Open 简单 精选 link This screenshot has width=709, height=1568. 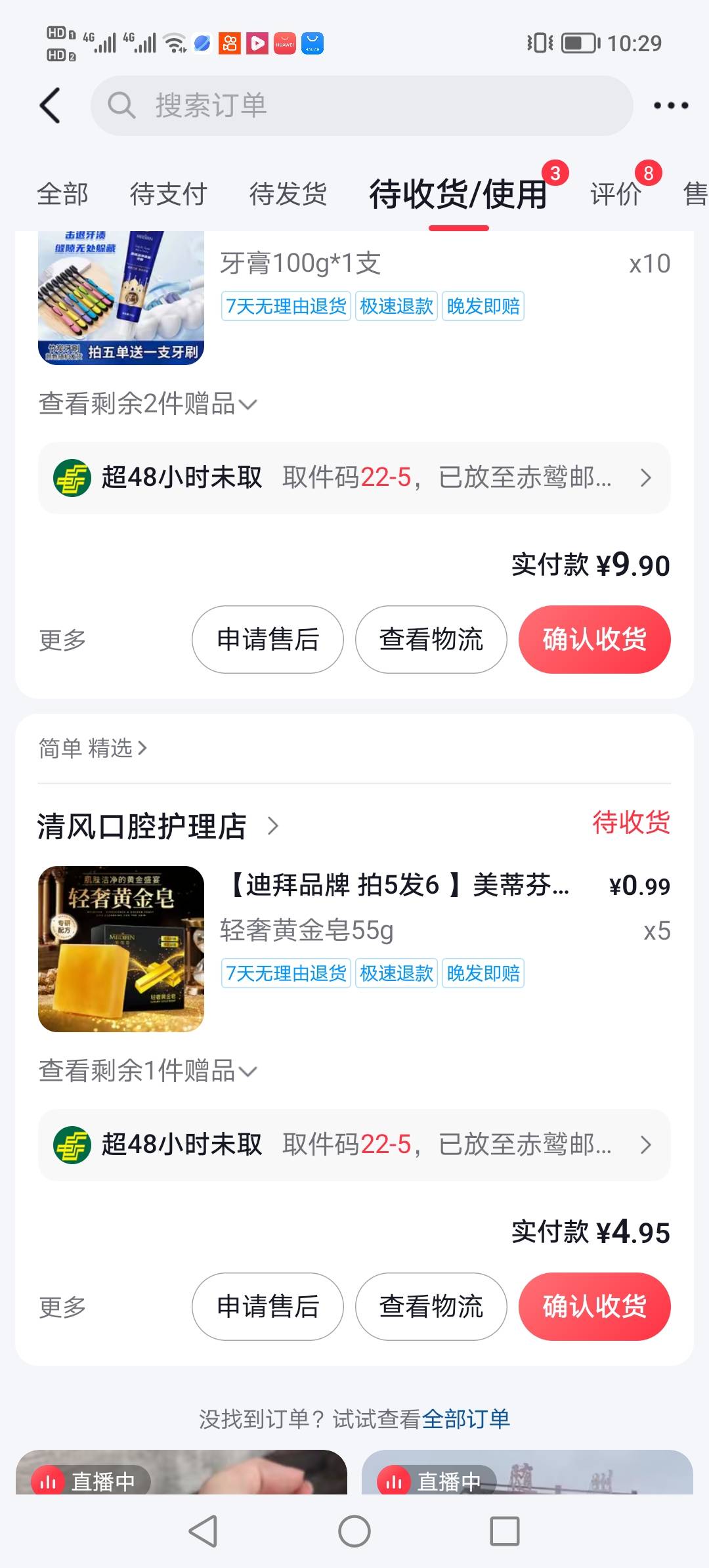(x=93, y=749)
